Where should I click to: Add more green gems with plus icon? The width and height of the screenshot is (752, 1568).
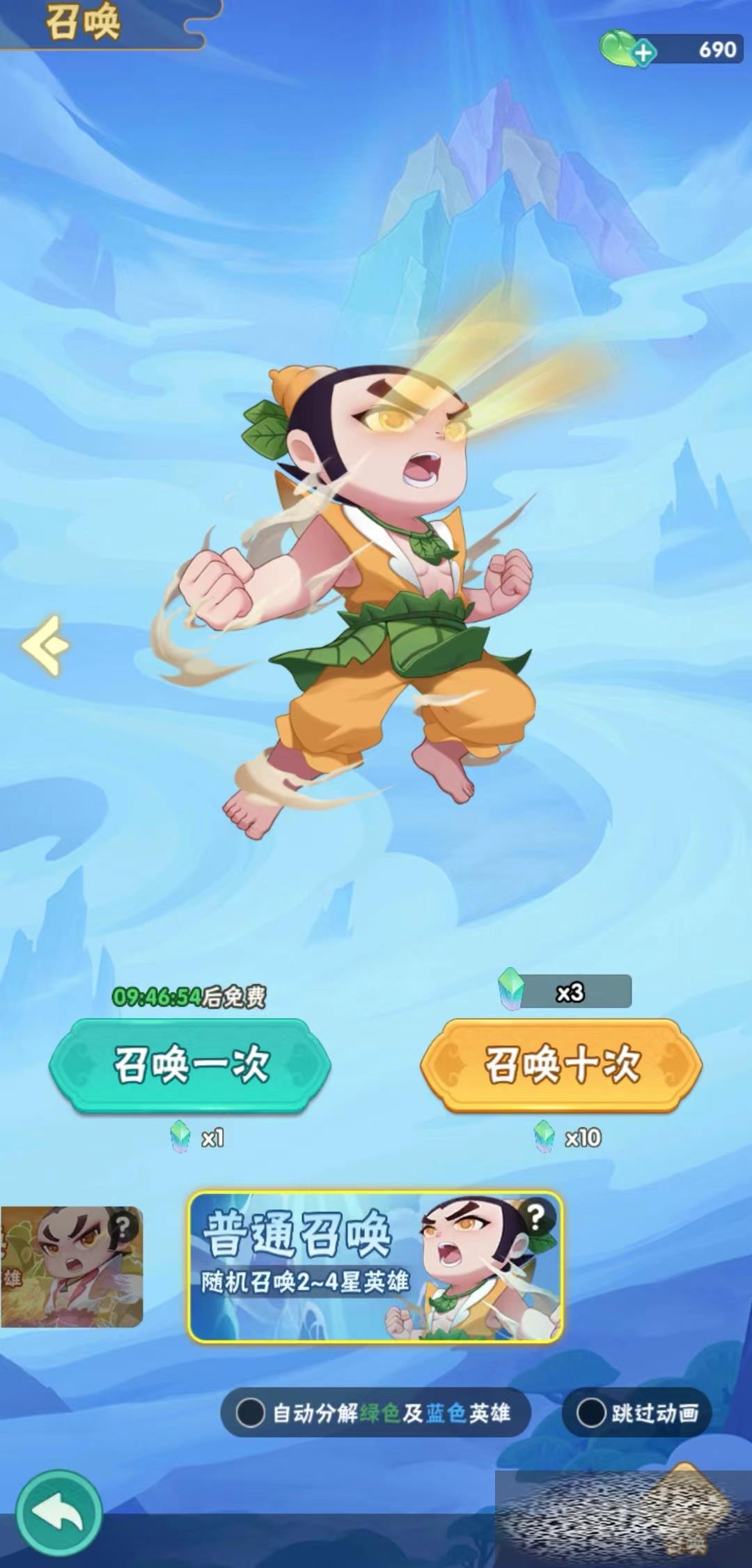[643, 52]
